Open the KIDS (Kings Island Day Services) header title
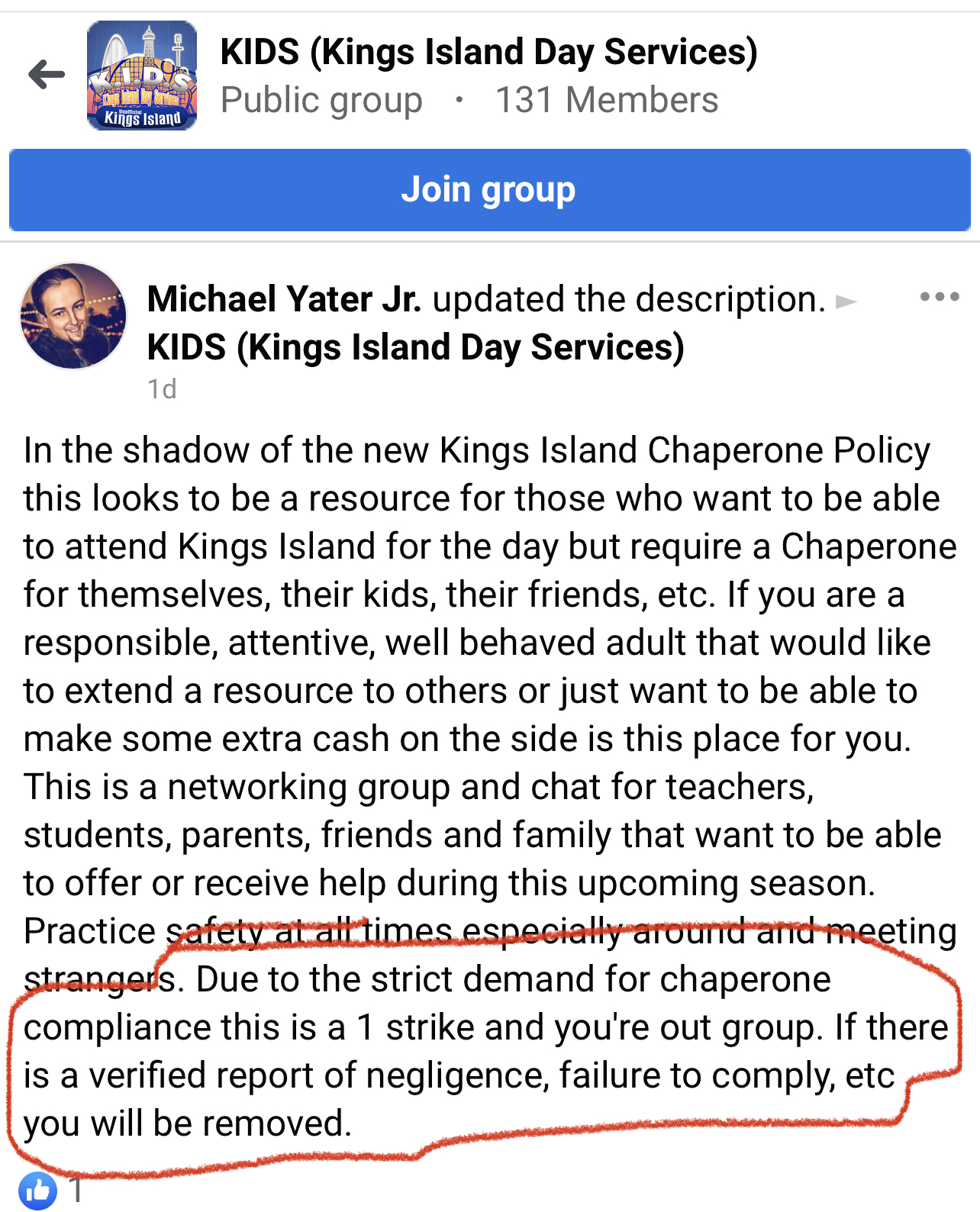 click(488, 52)
